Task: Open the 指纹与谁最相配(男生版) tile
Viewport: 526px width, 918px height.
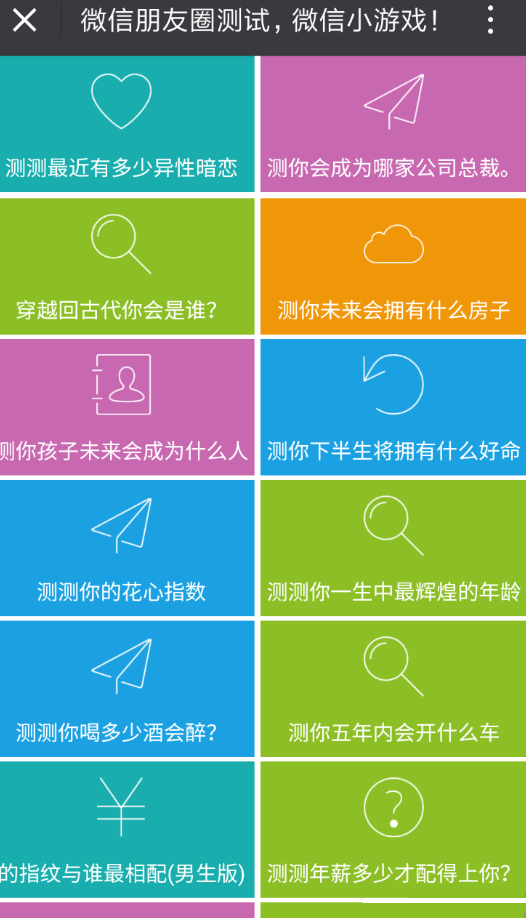Action: pos(127,829)
